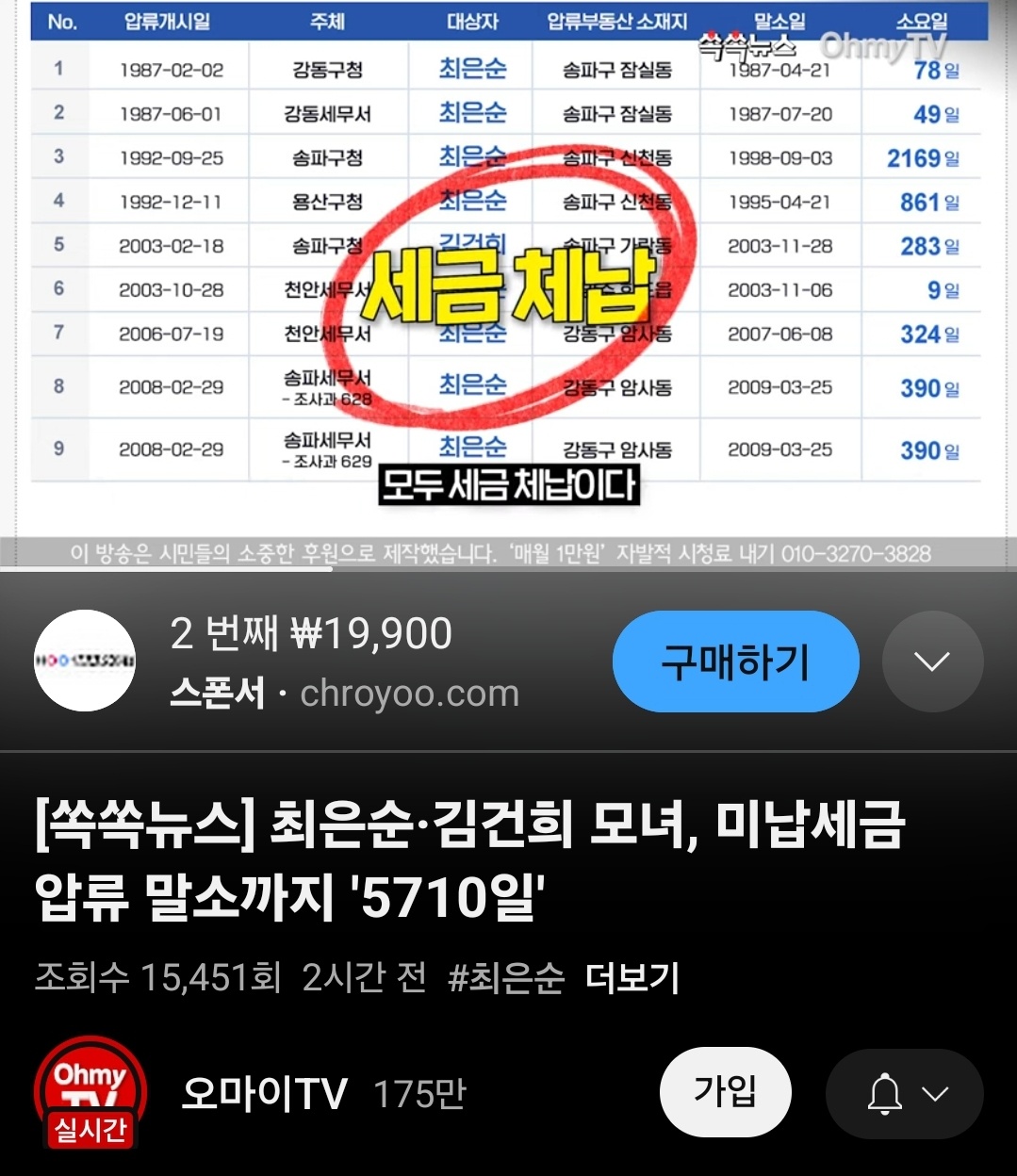Open the notification bell options for 오마이TV

pyautogui.click(x=904, y=1094)
